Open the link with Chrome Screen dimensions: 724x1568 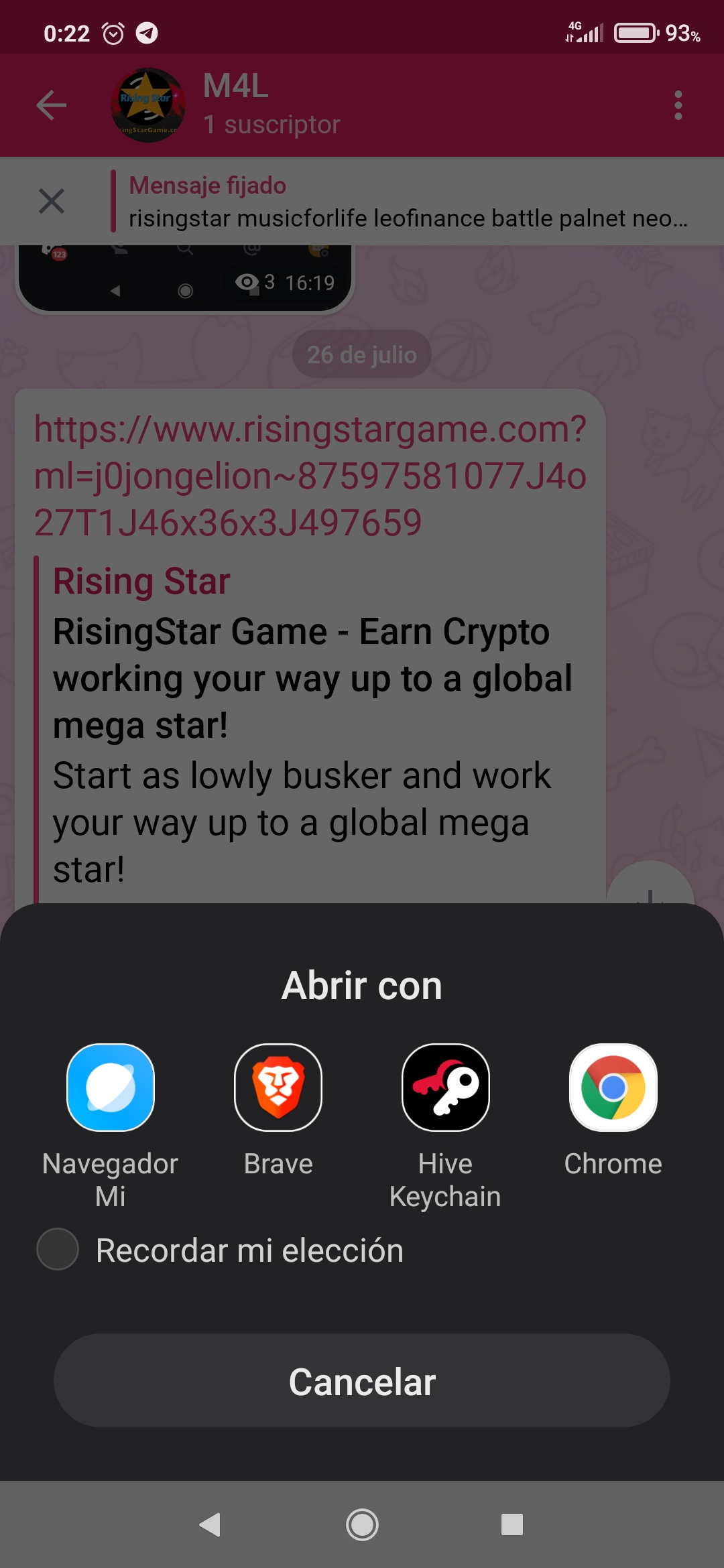click(x=613, y=1088)
